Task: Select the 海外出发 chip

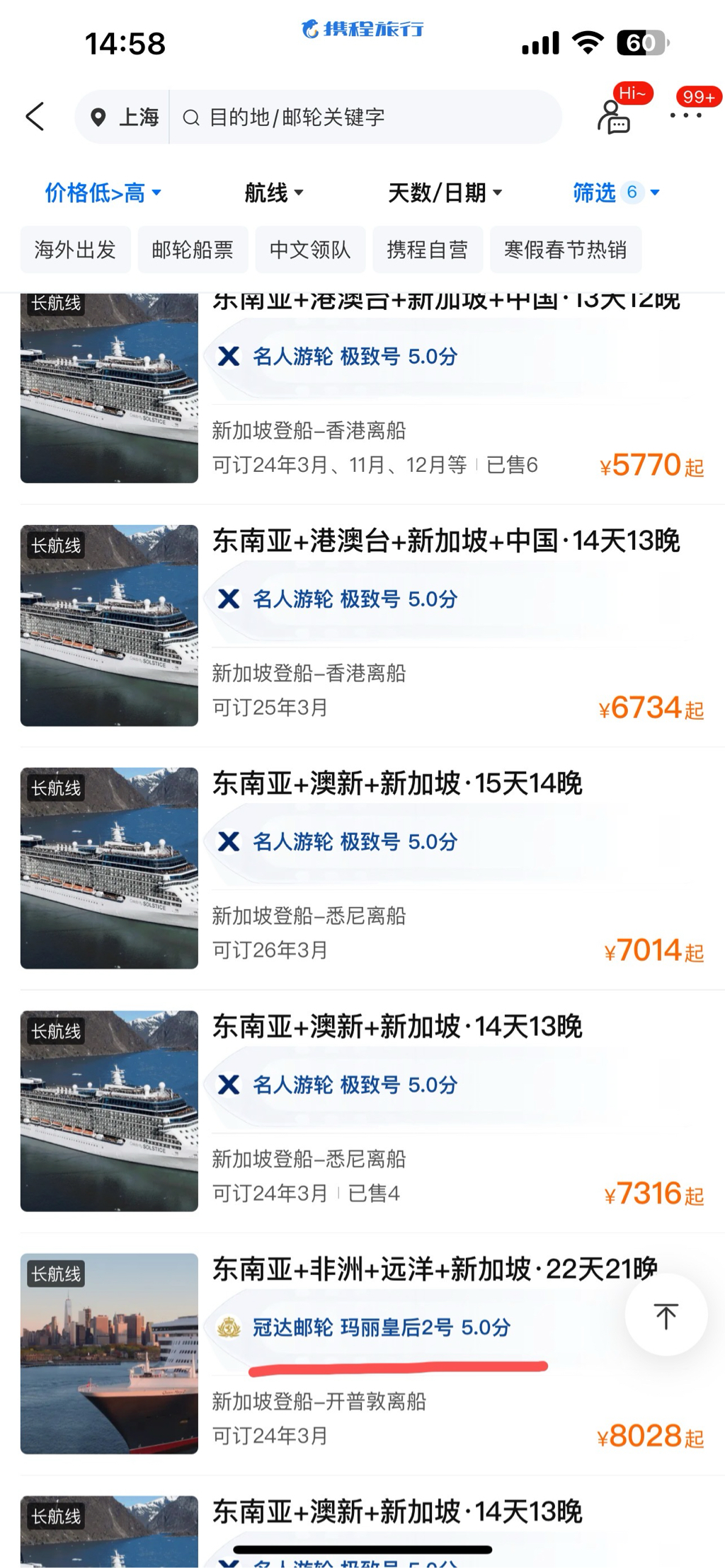Action: pos(75,250)
